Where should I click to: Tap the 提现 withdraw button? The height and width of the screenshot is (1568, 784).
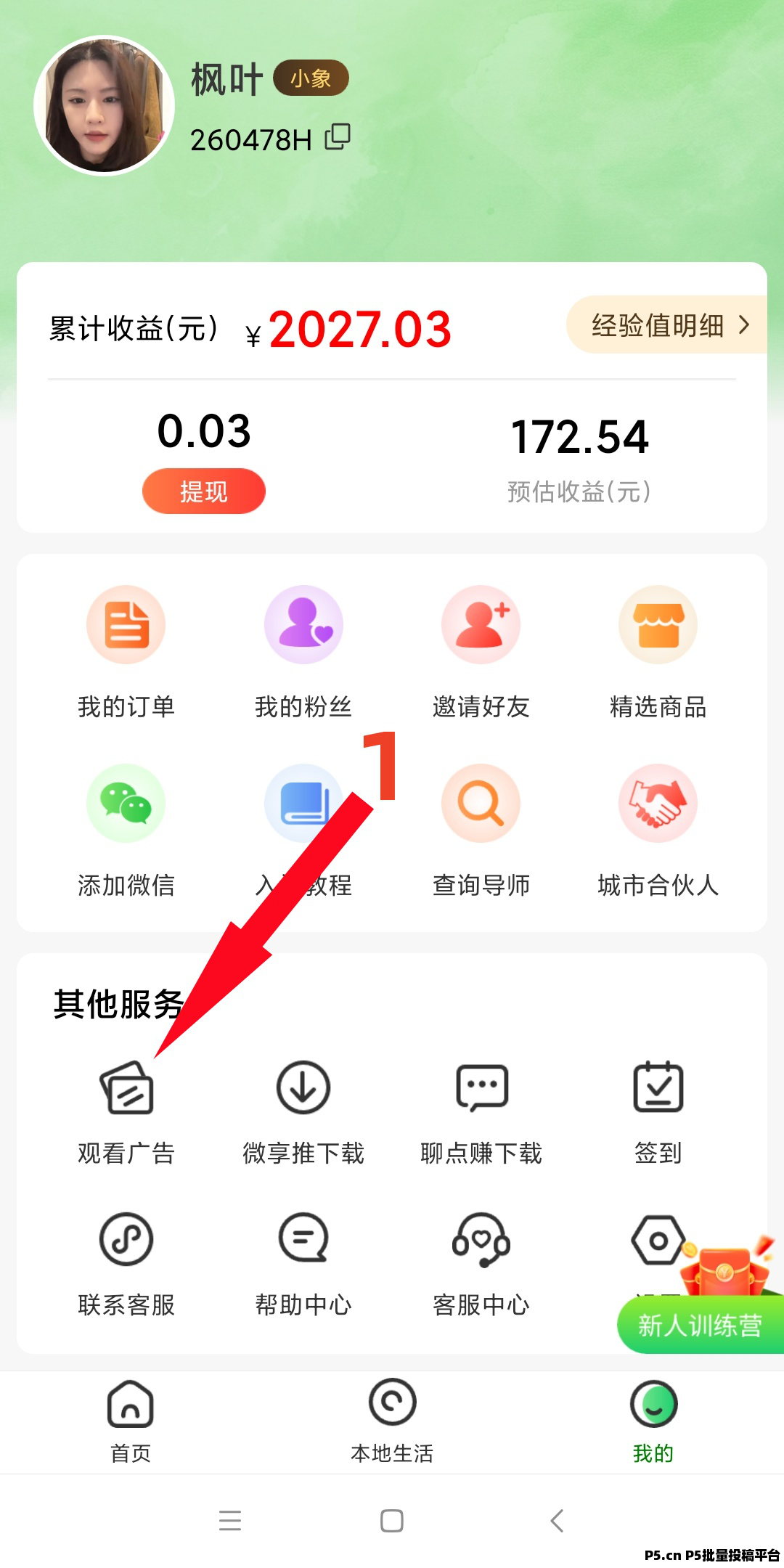pyautogui.click(x=204, y=491)
